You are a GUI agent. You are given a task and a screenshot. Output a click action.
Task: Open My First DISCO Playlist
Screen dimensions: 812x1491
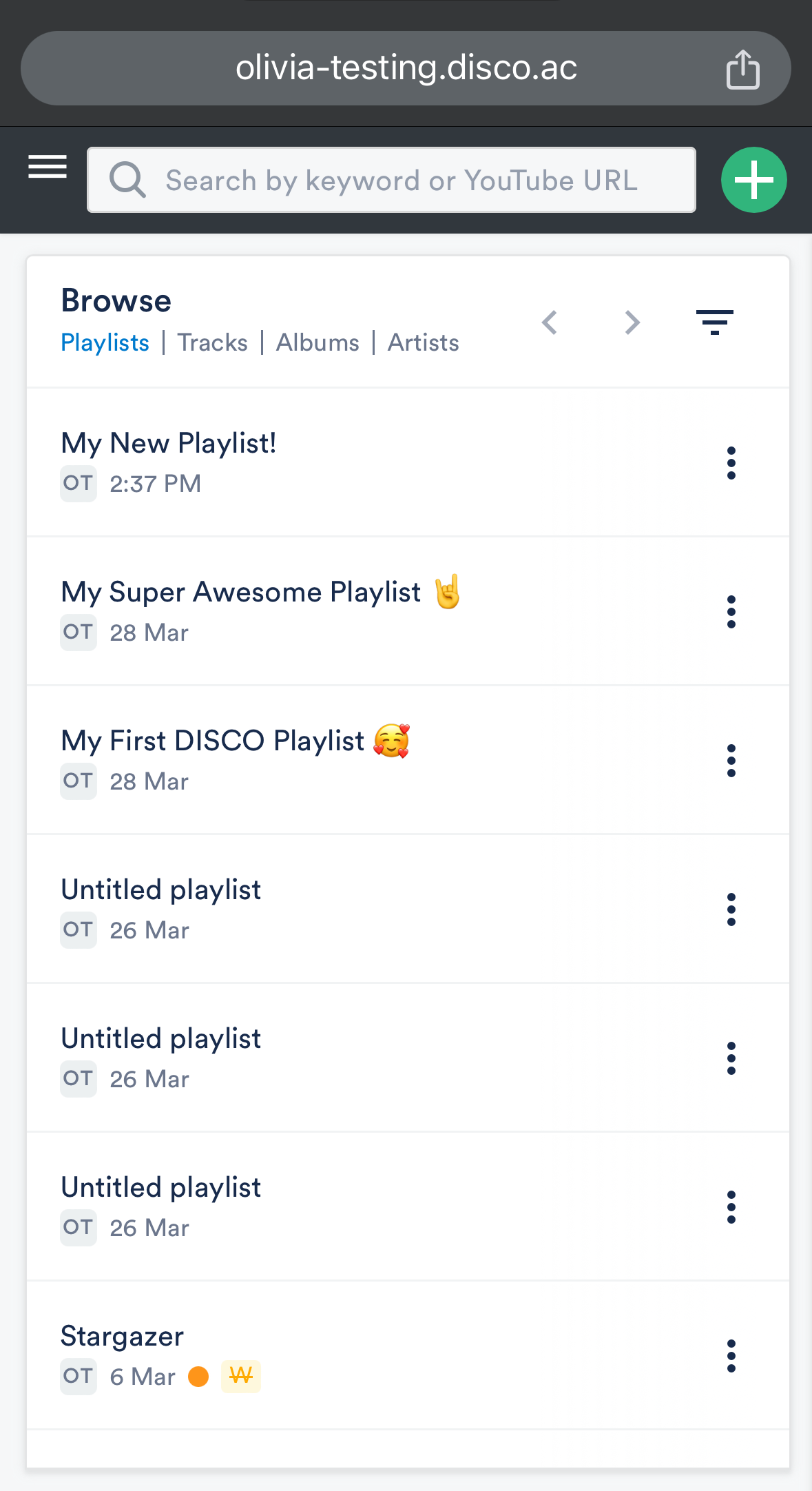coord(213,741)
